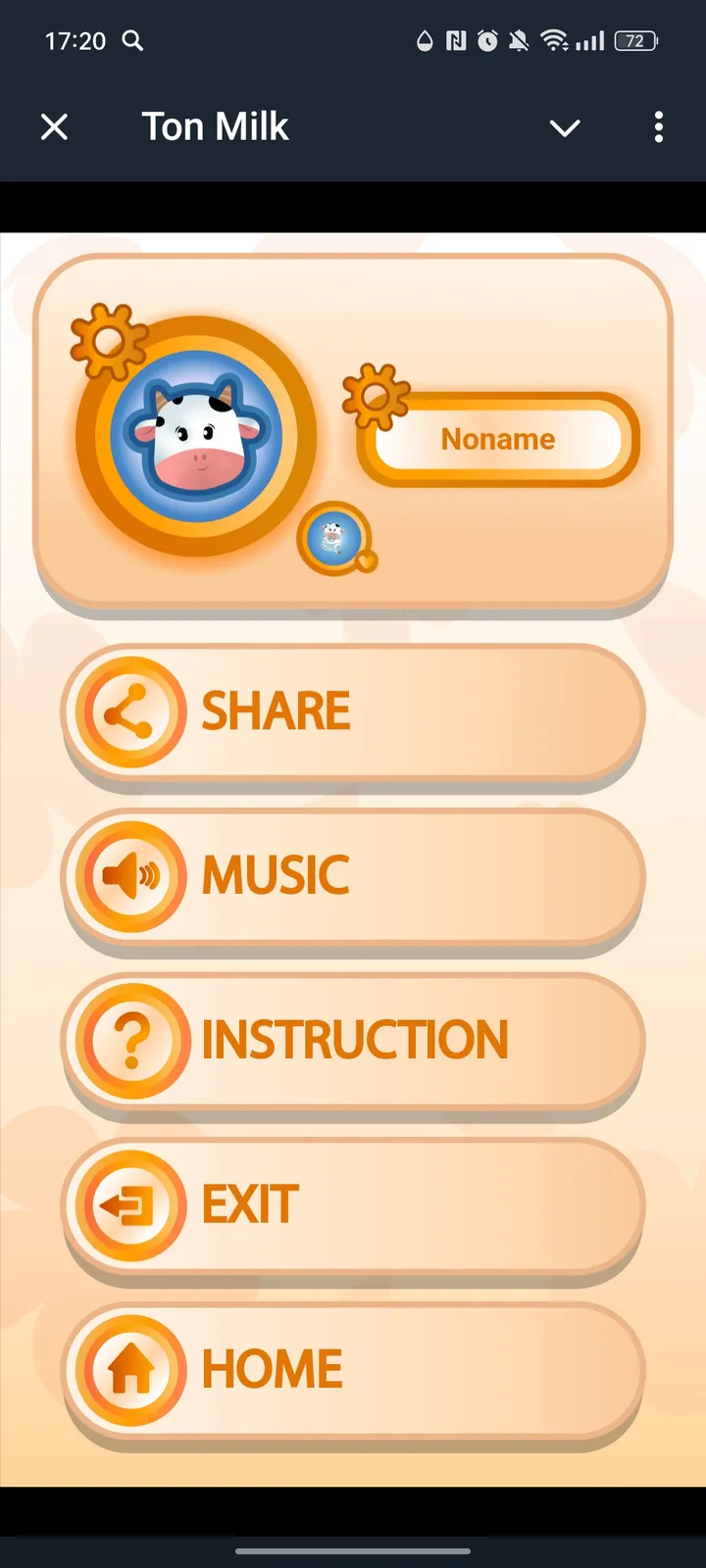Expand the collapse chevron in header
This screenshot has height=1568, width=706.
(x=565, y=127)
